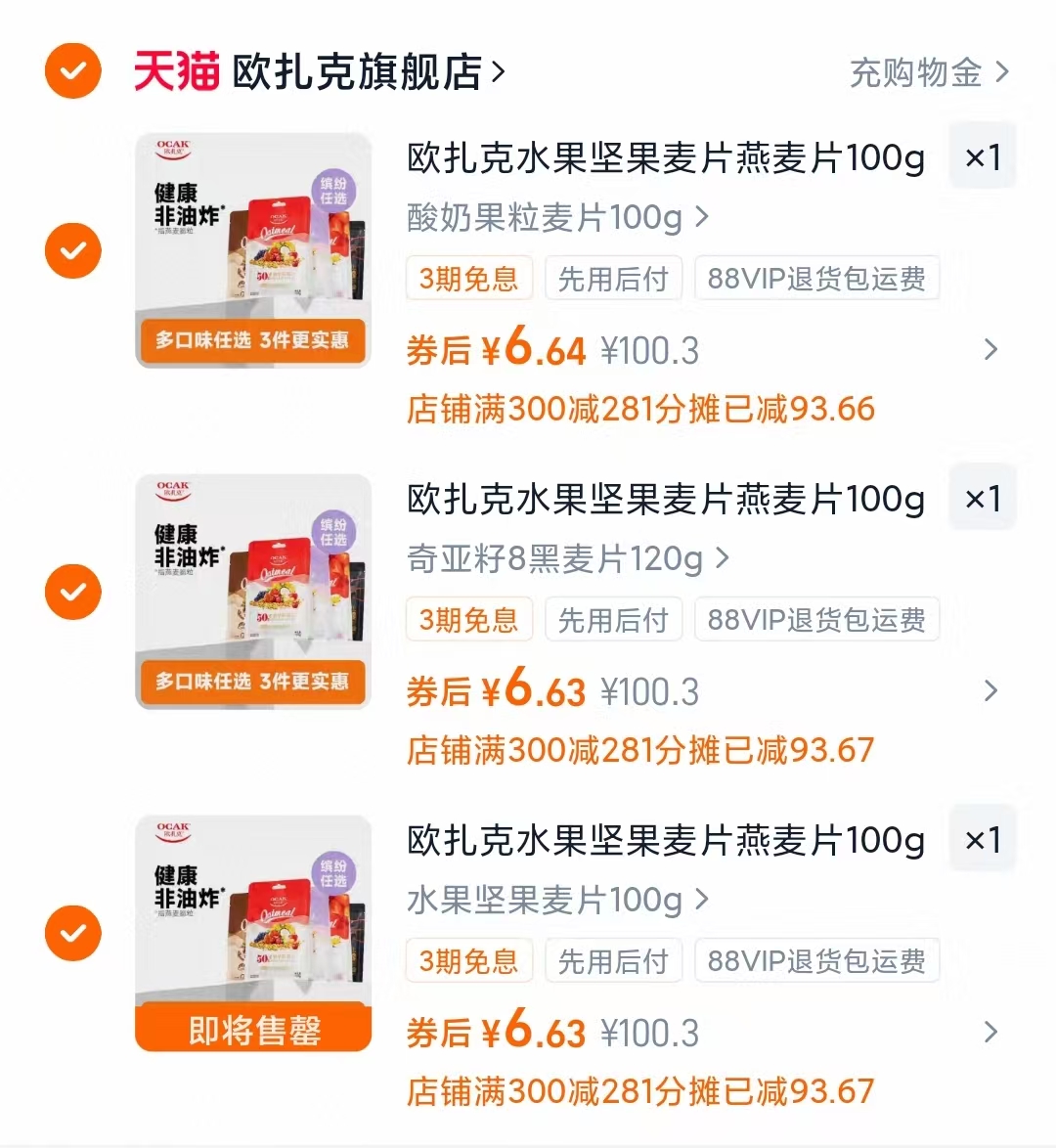Tap the ×1 quantity badge on the last item
Viewport: 1056px width, 1148px height.
983,838
